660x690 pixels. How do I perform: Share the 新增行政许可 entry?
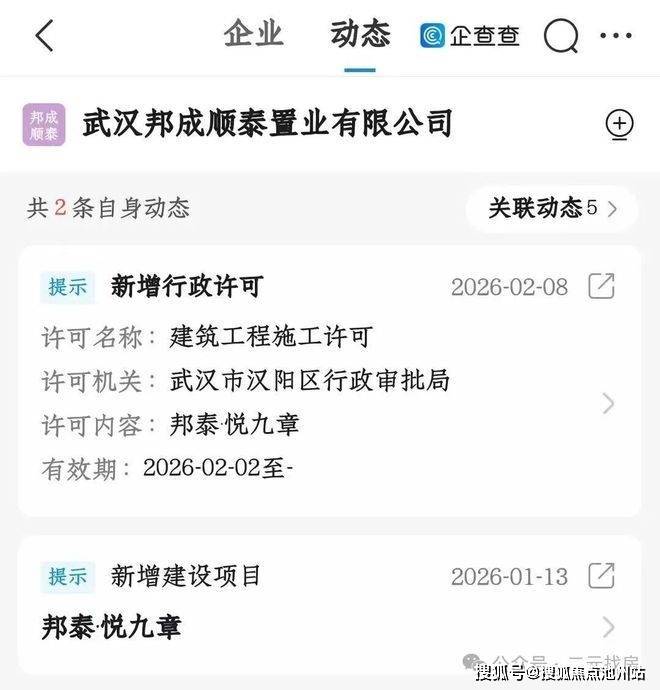602,286
